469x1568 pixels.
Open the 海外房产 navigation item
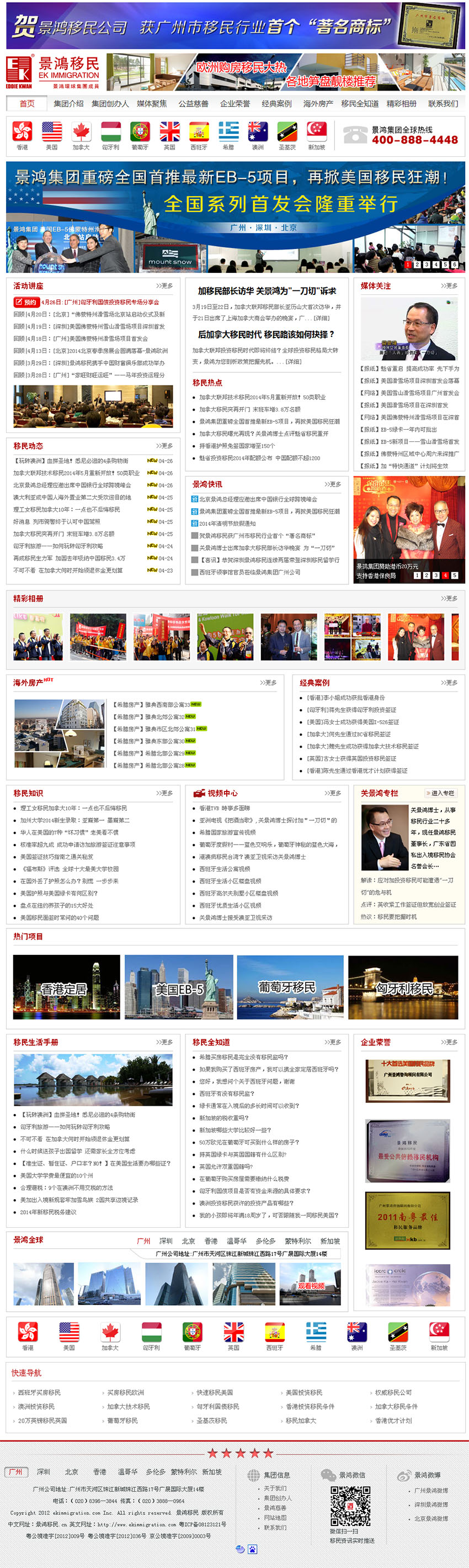click(x=318, y=103)
